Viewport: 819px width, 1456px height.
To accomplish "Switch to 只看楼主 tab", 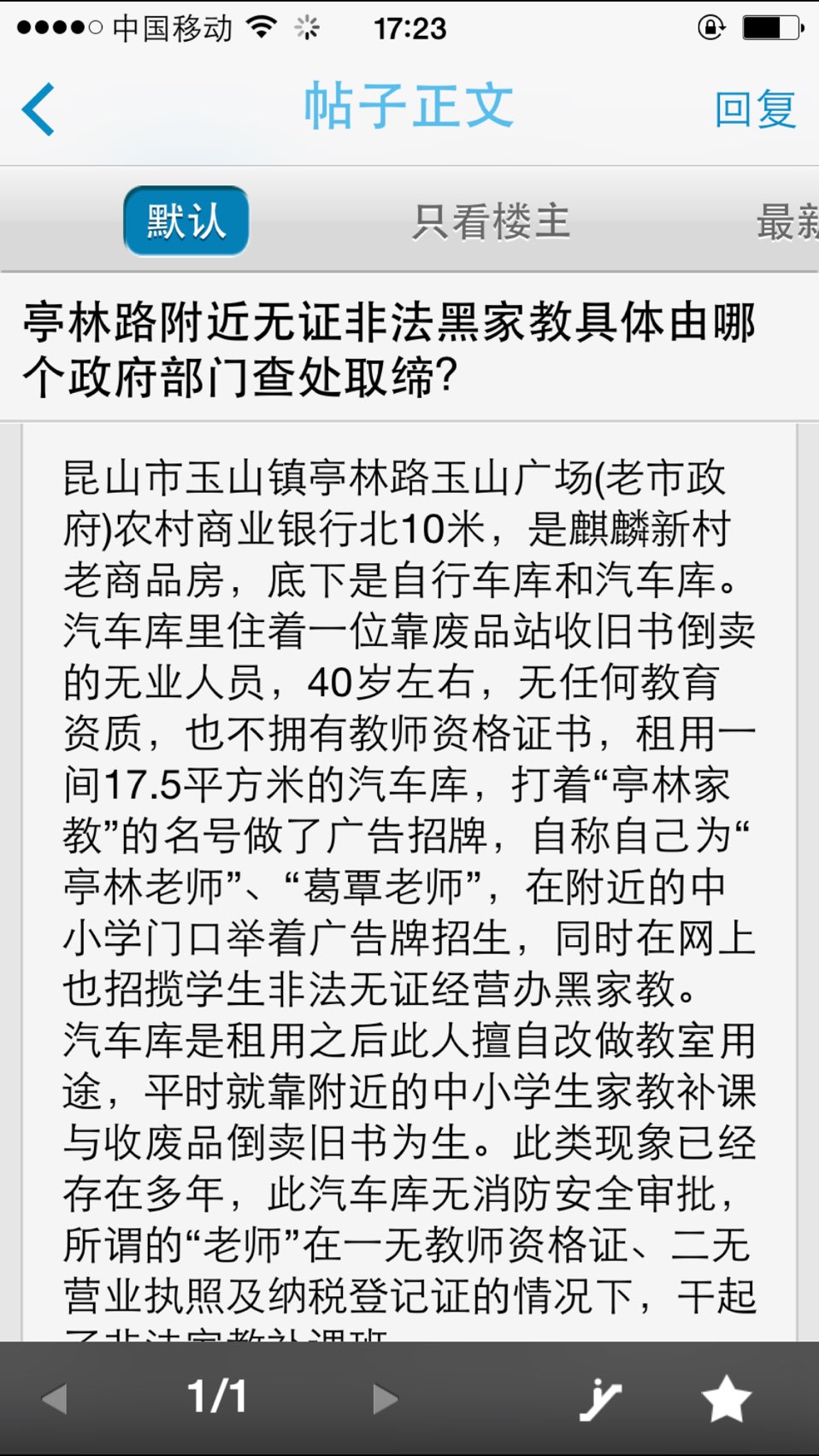I will [x=491, y=222].
